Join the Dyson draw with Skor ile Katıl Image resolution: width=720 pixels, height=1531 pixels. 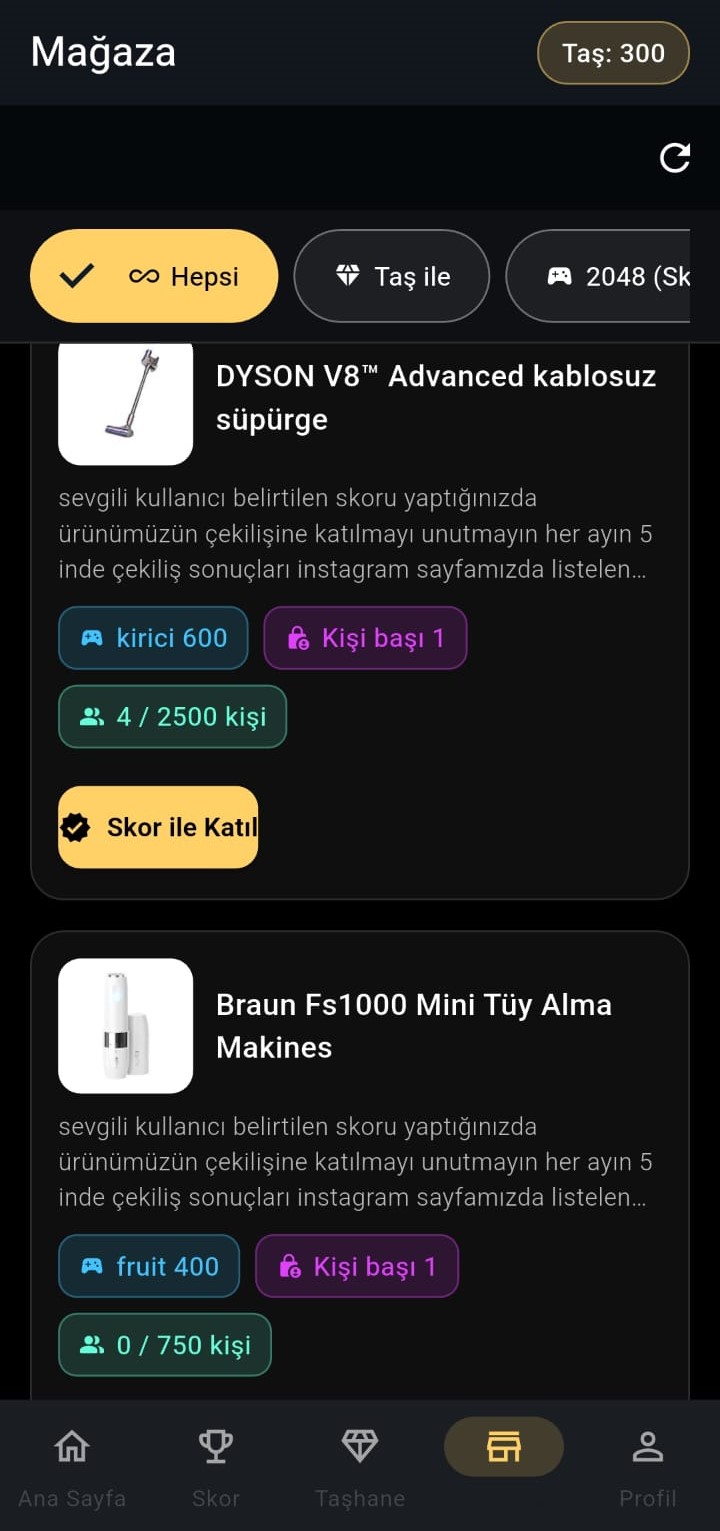(x=158, y=827)
